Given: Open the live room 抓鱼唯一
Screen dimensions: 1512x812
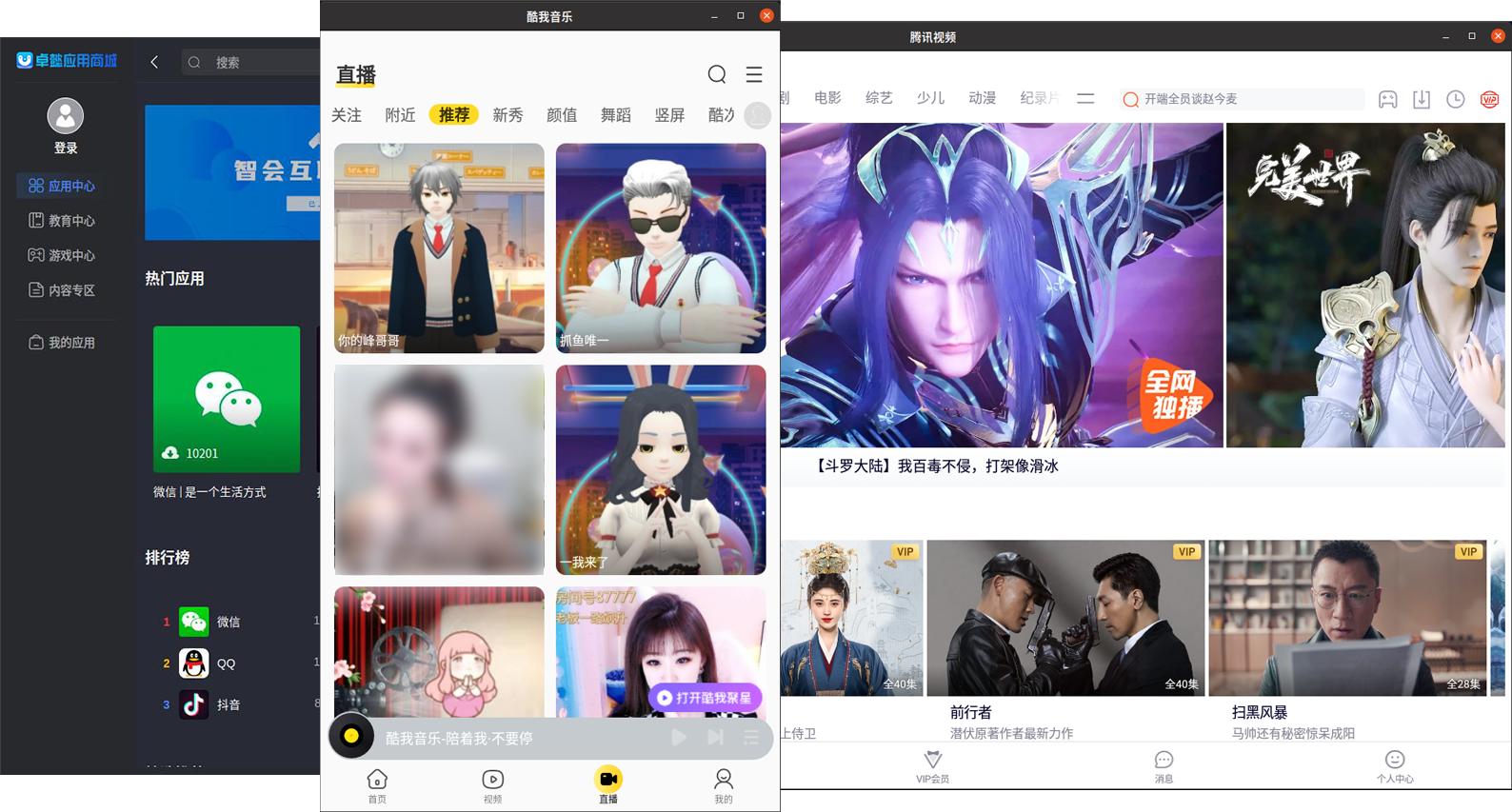Looking at the screenshot, I should pos(661,248).
